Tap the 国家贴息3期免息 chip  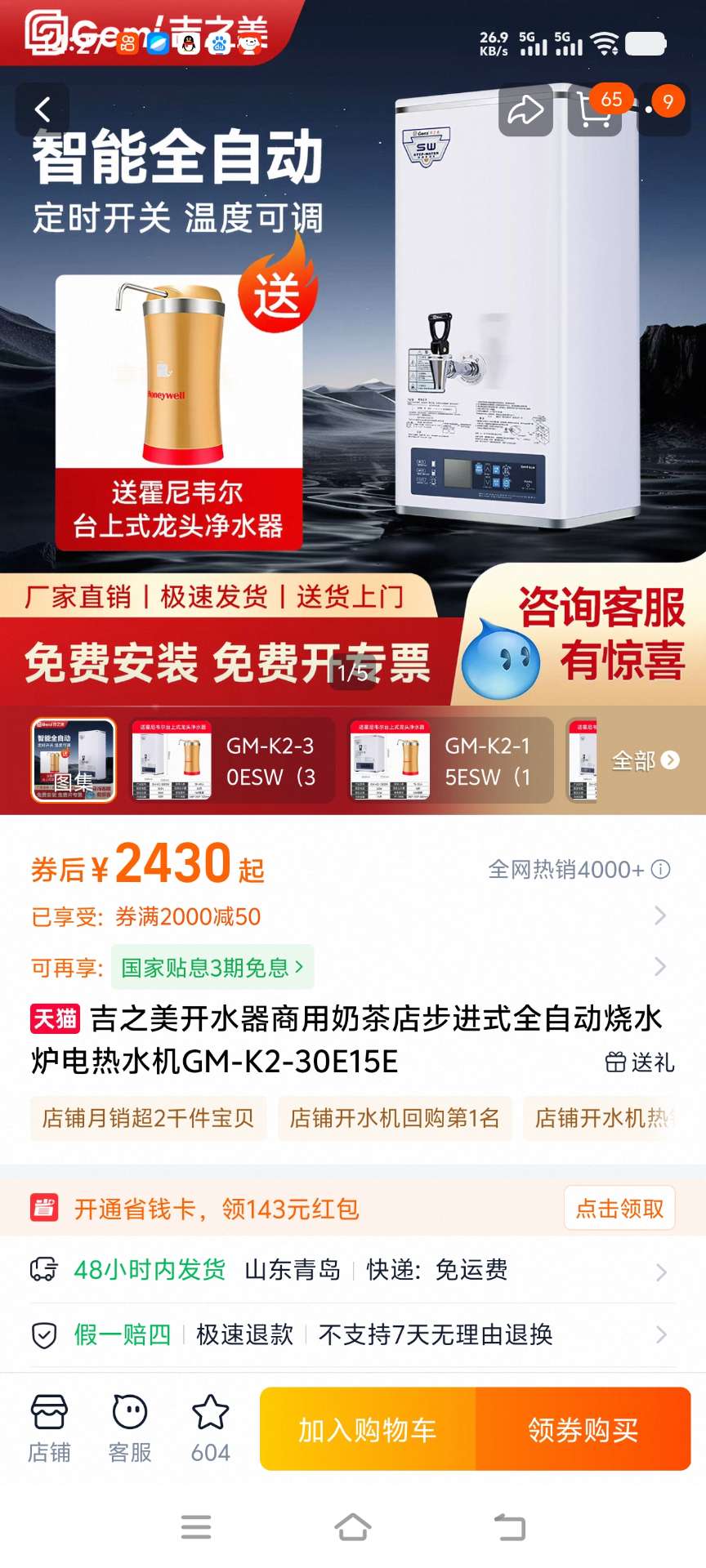[212, 968]
